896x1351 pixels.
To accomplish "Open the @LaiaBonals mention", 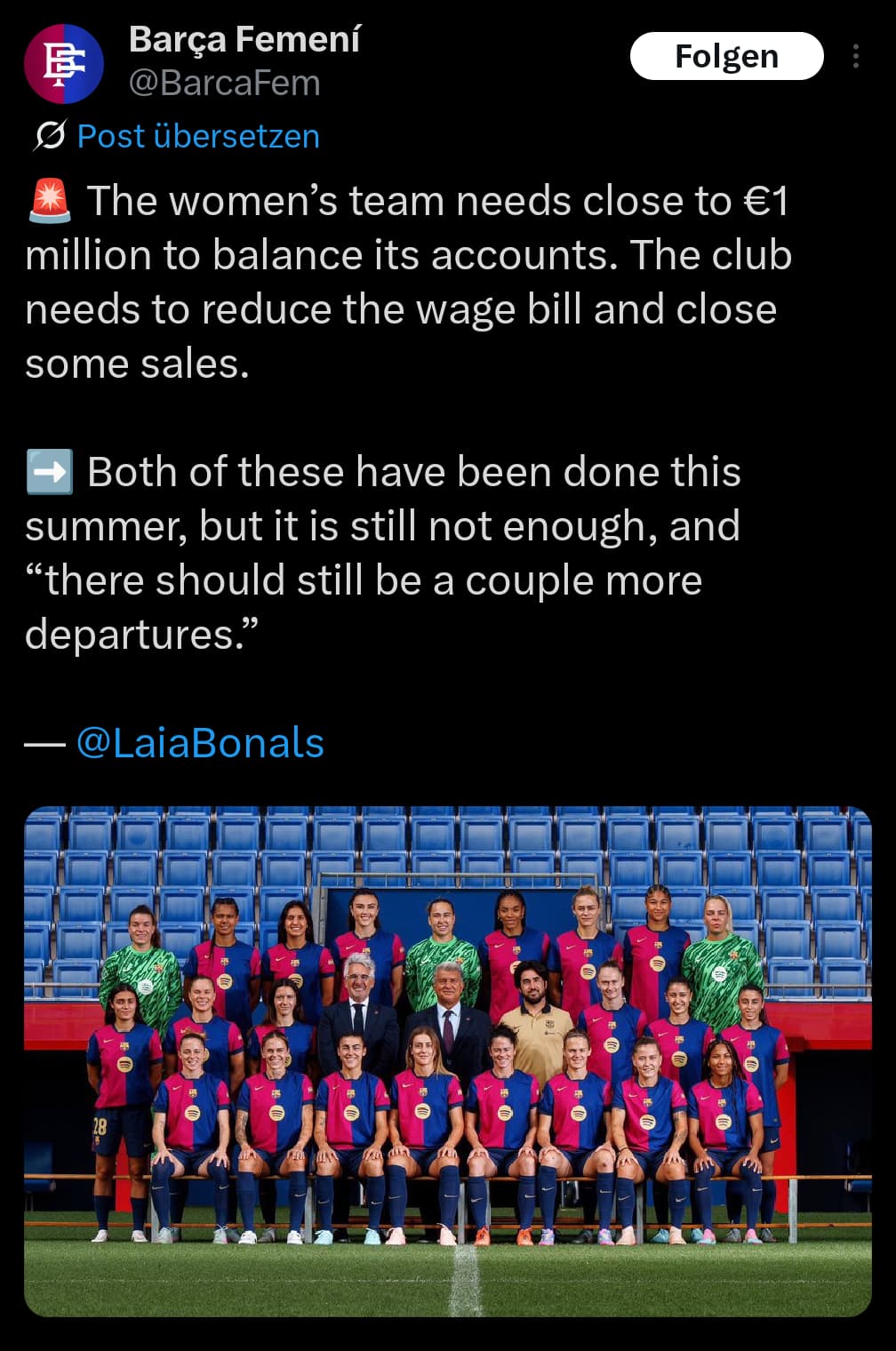I will click(x=200, y=743).
